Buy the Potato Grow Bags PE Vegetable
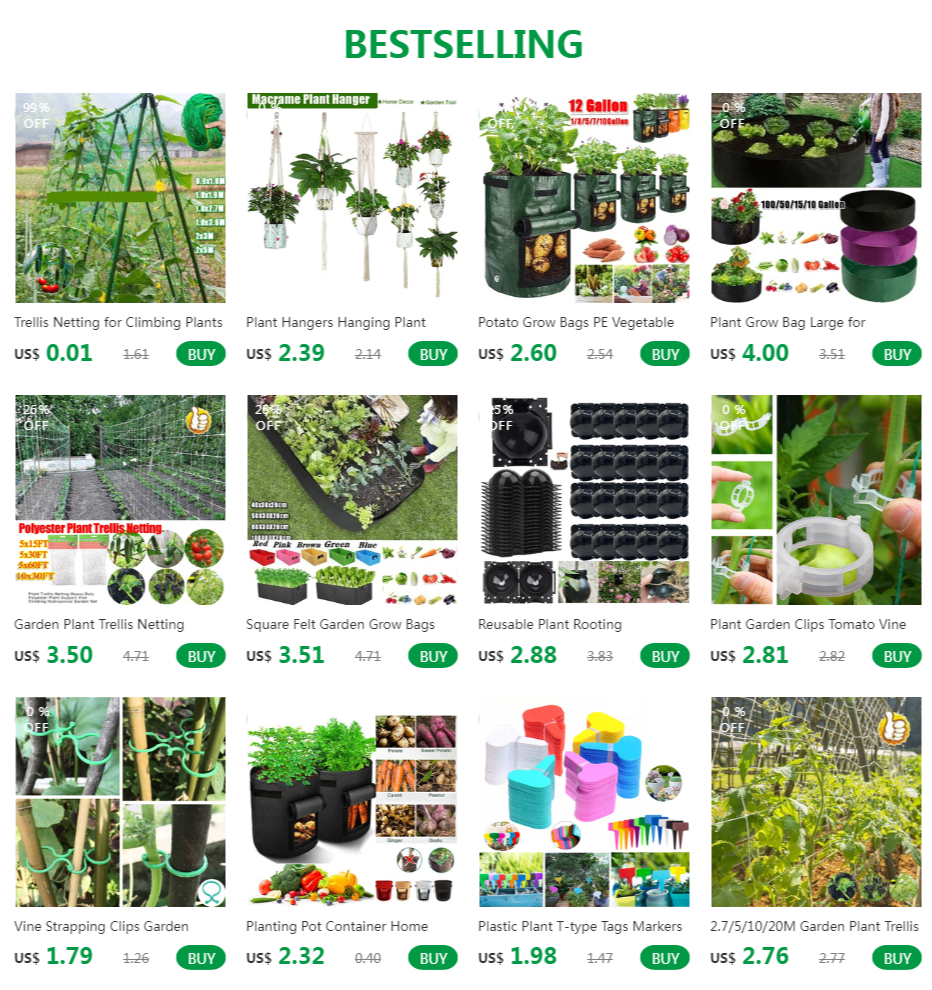The width and height of the screenshot is (932, 990). [665, 354]
